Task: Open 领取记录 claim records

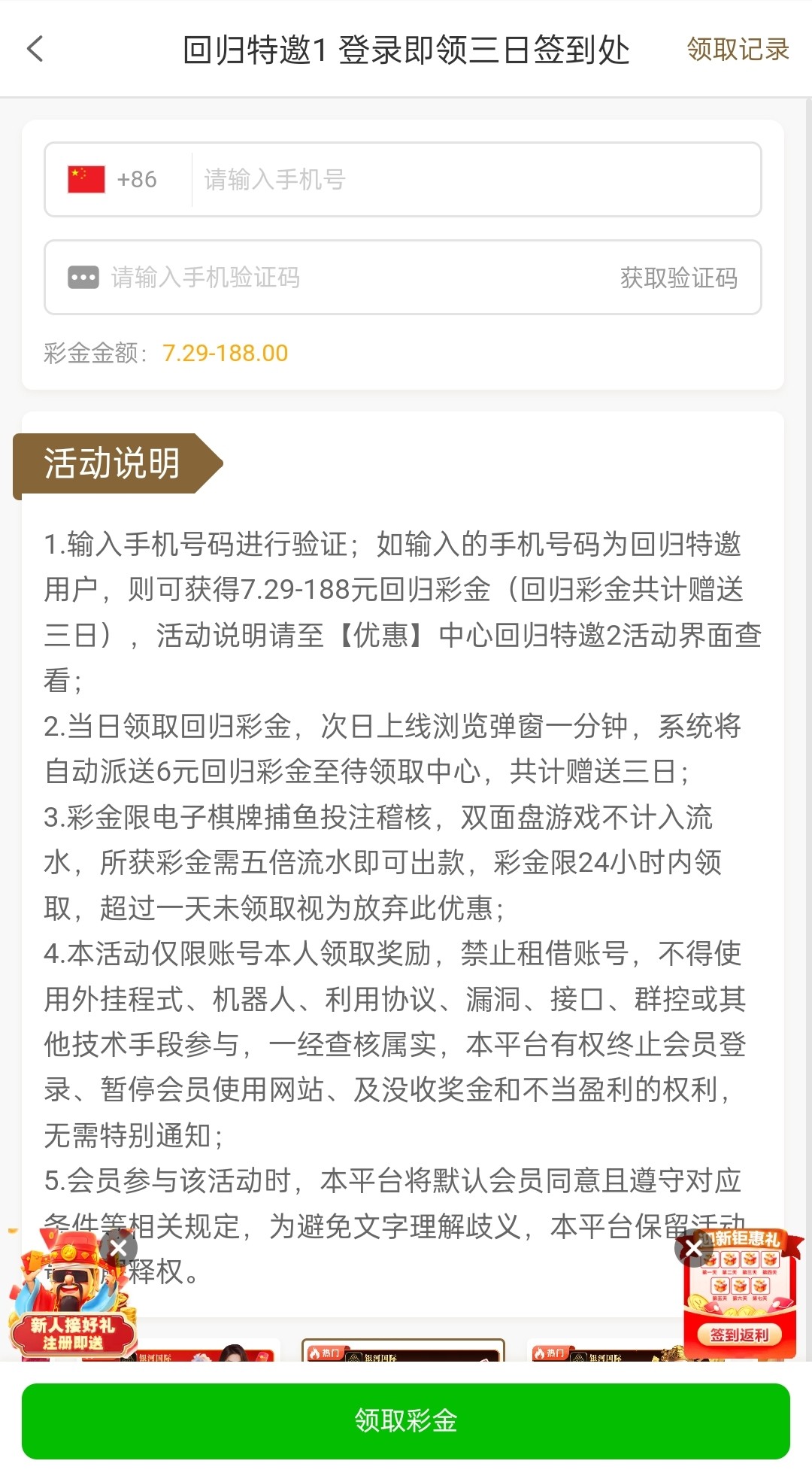Action: 737,50
